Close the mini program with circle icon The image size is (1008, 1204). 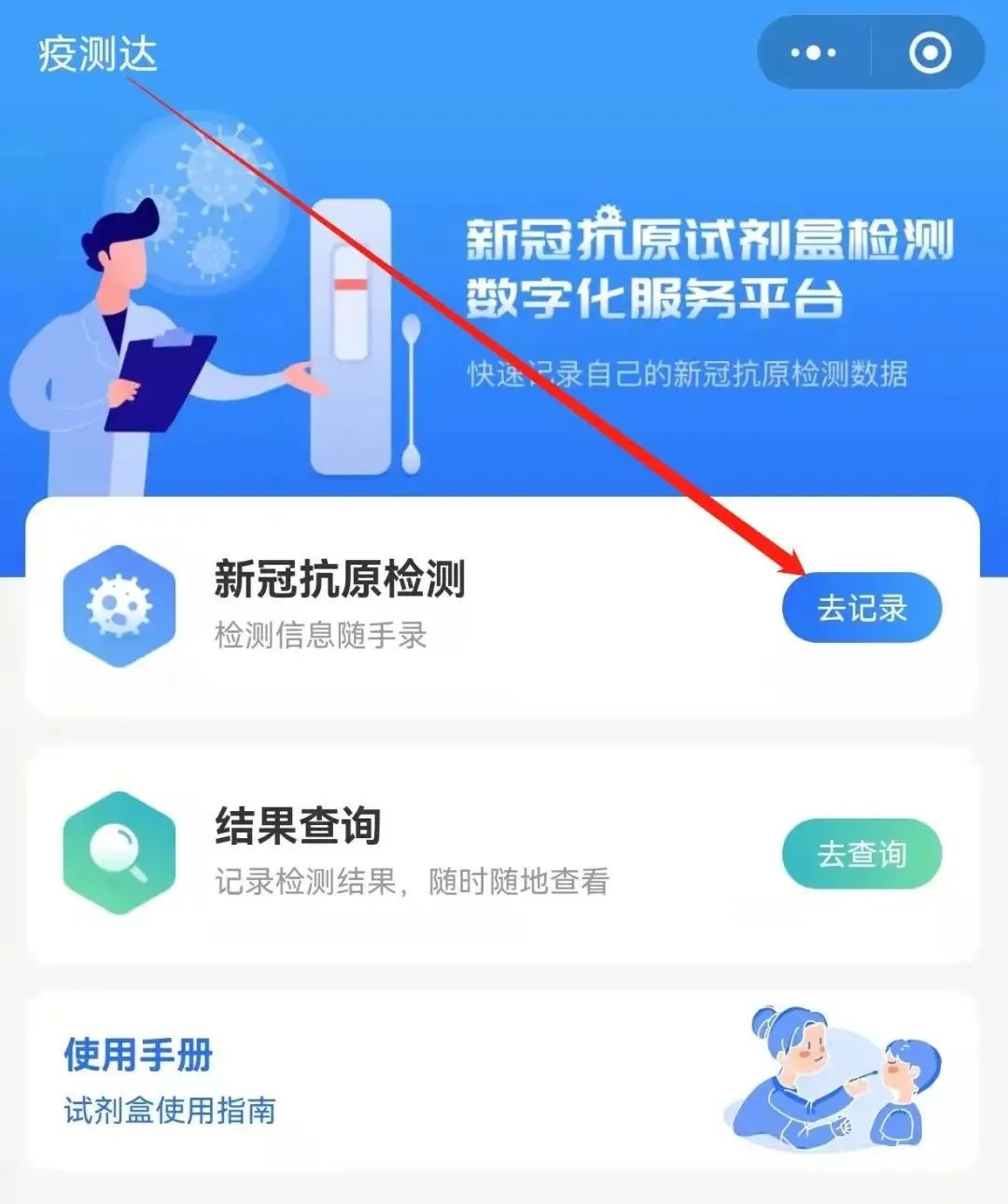929,53
